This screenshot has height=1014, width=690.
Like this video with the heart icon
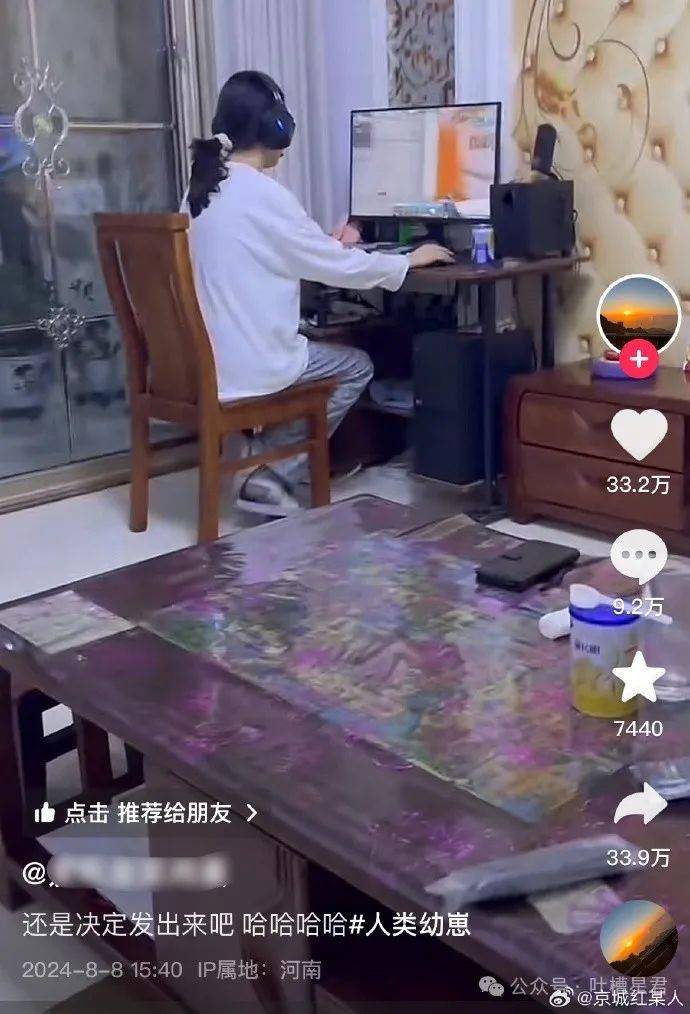coord(638,435)
